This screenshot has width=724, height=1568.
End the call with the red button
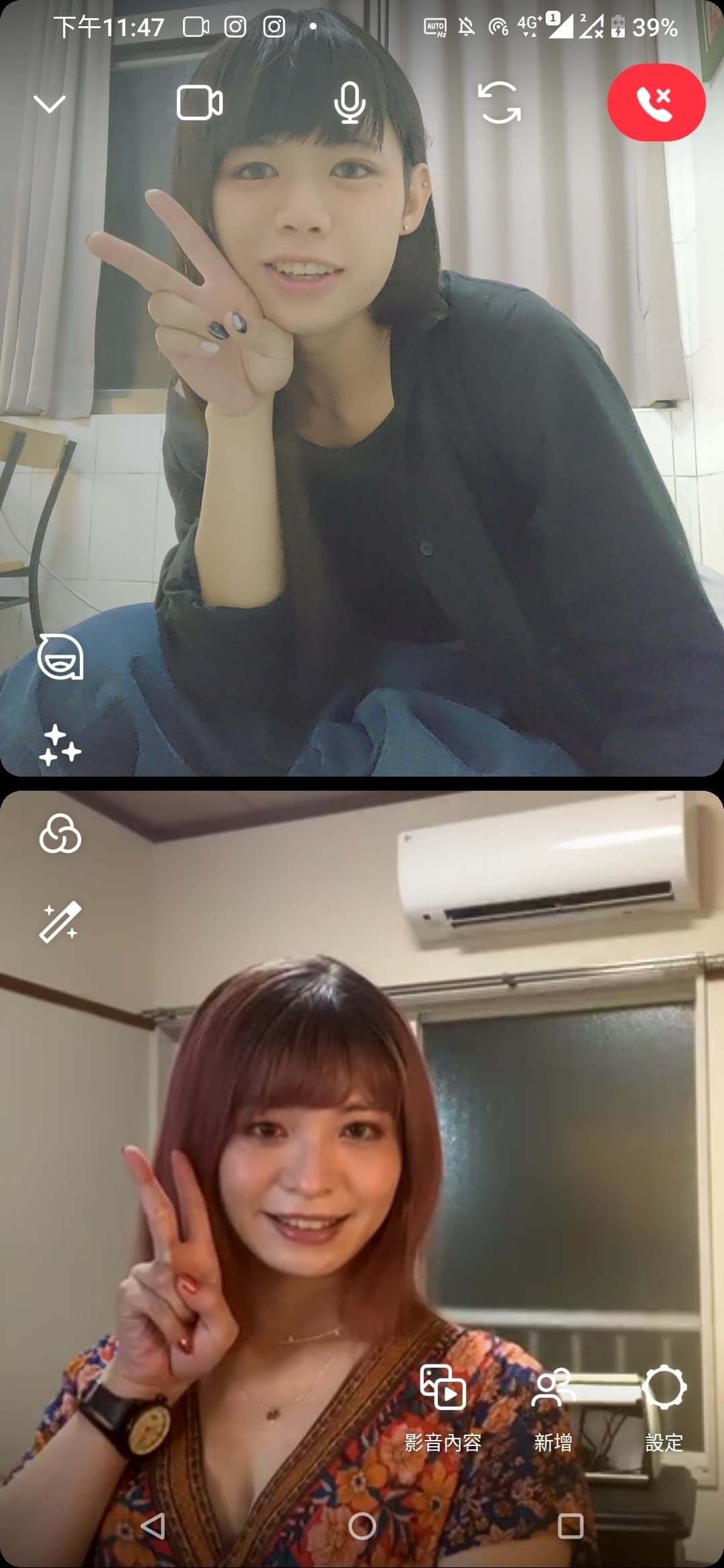(x=656, y=103)
